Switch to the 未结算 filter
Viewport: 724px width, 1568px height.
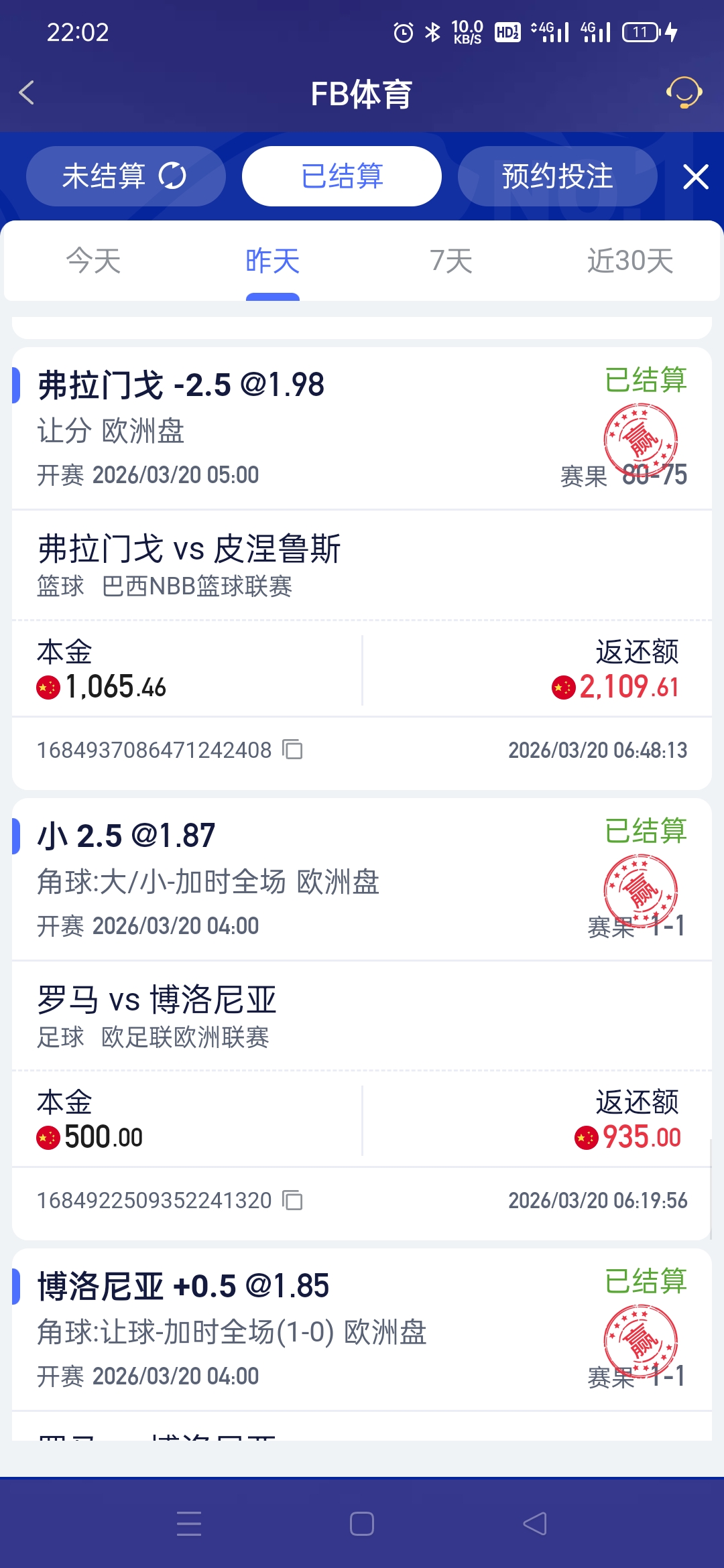click(104, 176)
